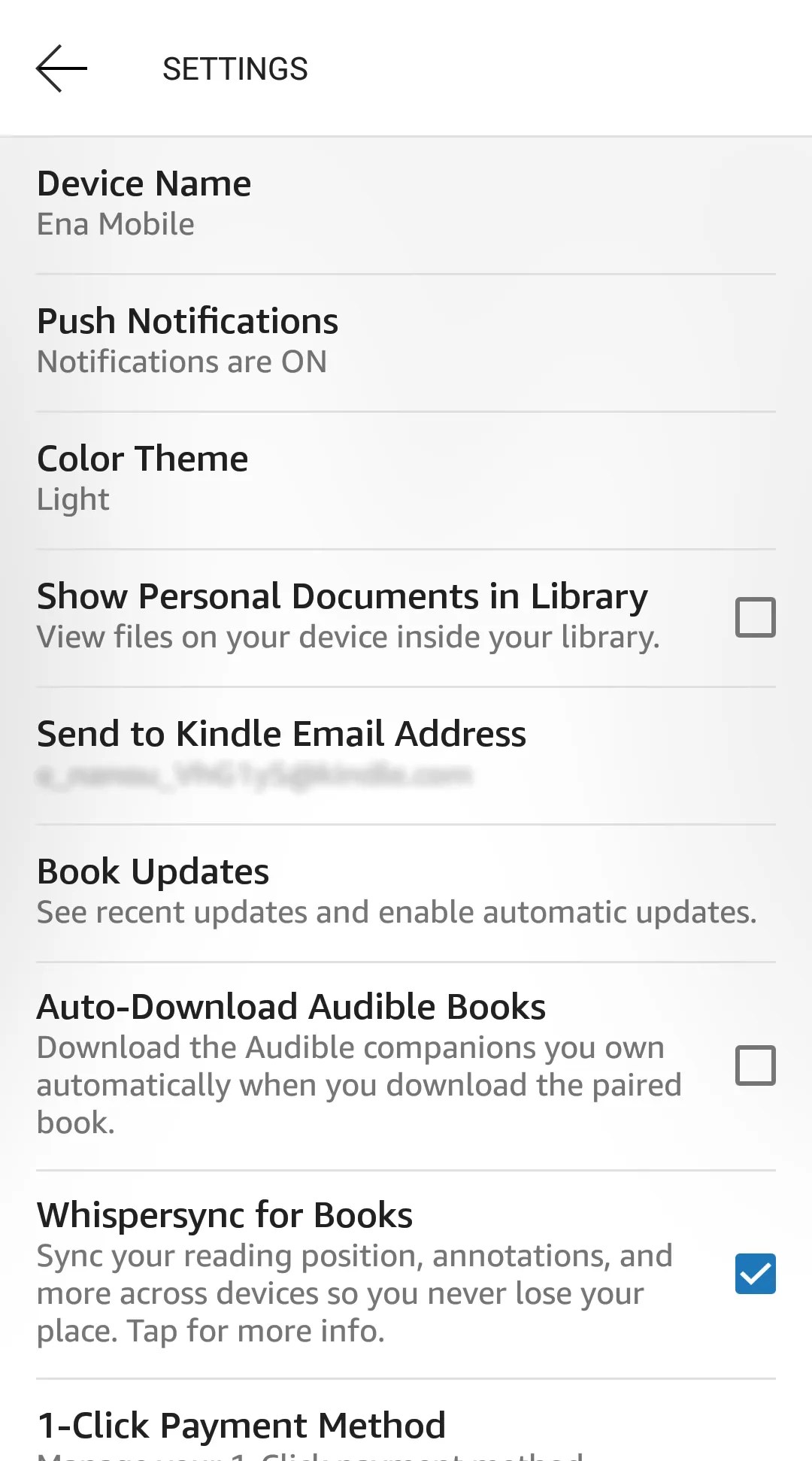The image size is (812, 1461).
Task: Open the Send to Kindle Email Address setting
Action: pyautogui.click(x=282, y=733)
